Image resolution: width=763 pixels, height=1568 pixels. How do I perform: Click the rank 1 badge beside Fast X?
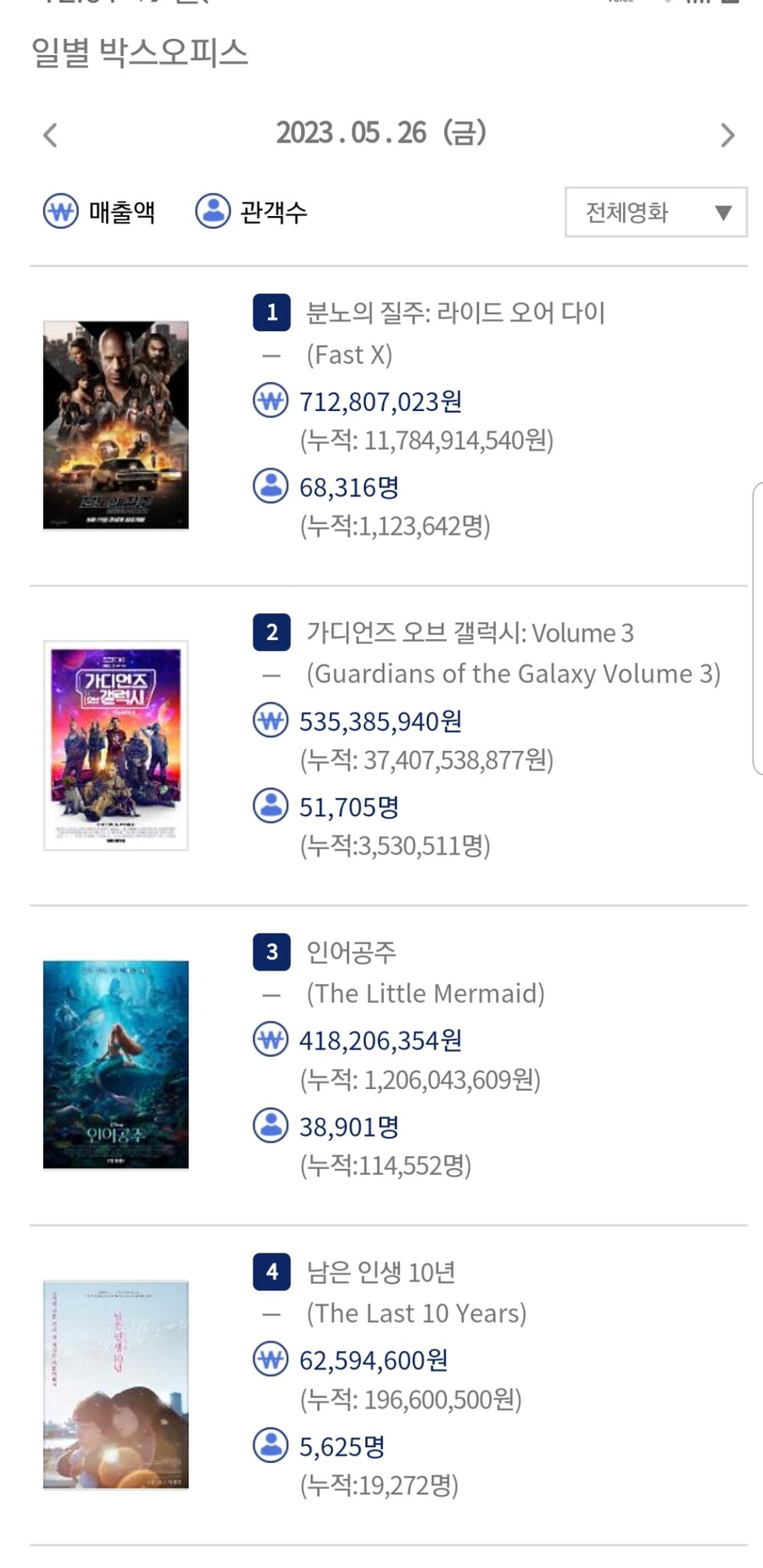(271, 313)
